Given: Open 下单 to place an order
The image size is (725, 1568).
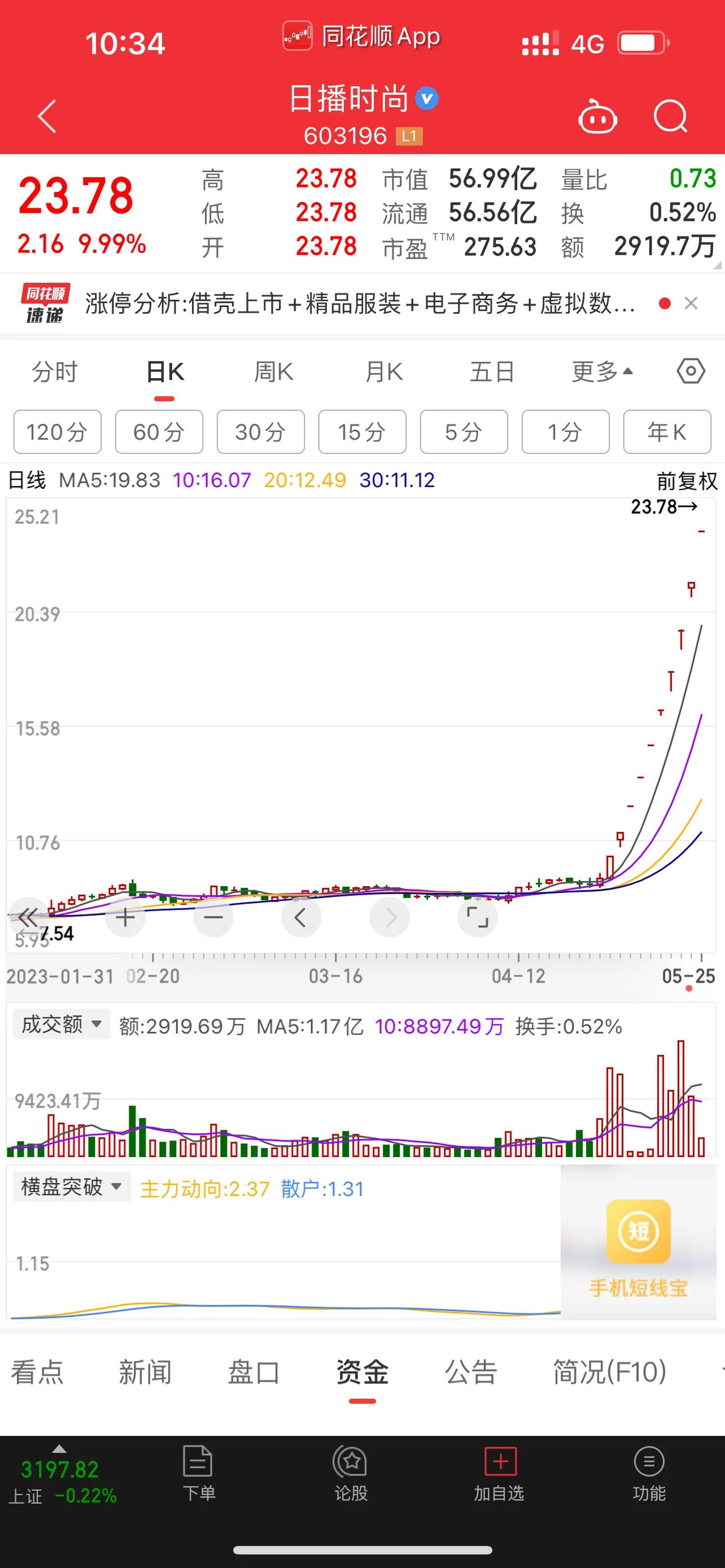Looking at the screenshot, I should pos(198,1473).
